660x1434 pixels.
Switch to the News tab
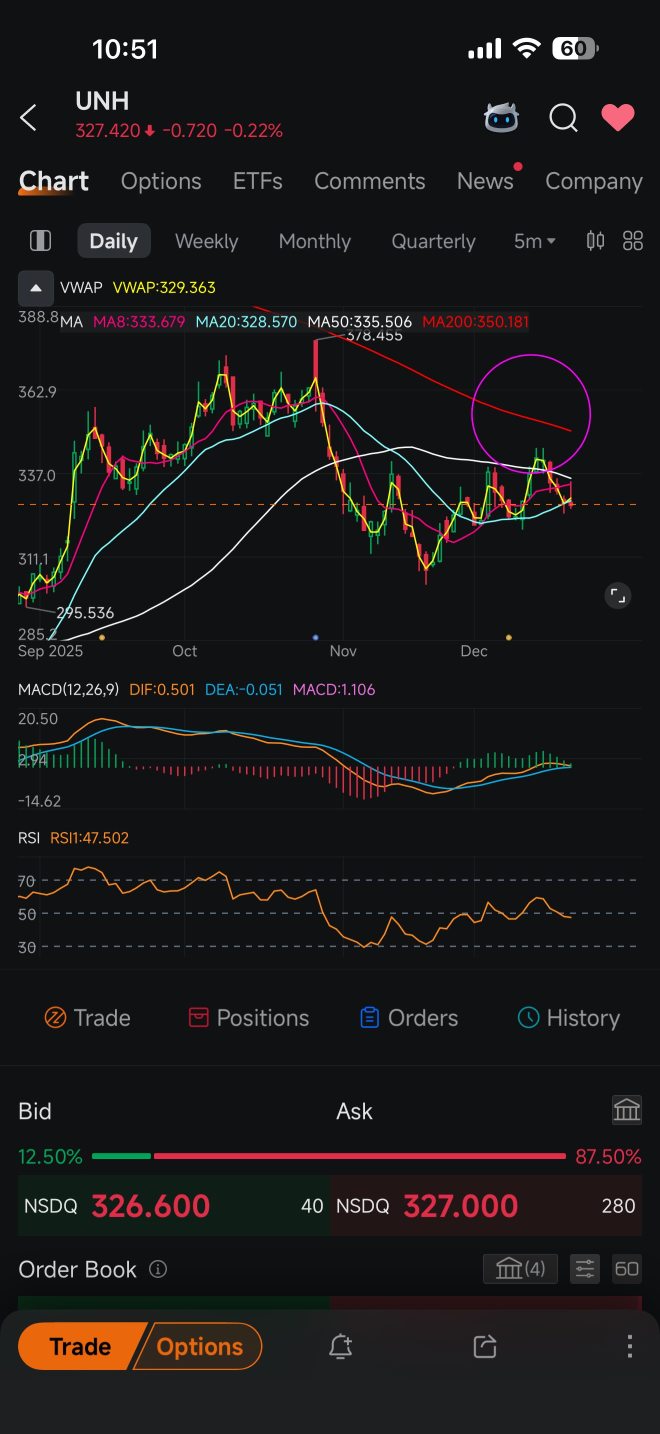click(485, 181)
